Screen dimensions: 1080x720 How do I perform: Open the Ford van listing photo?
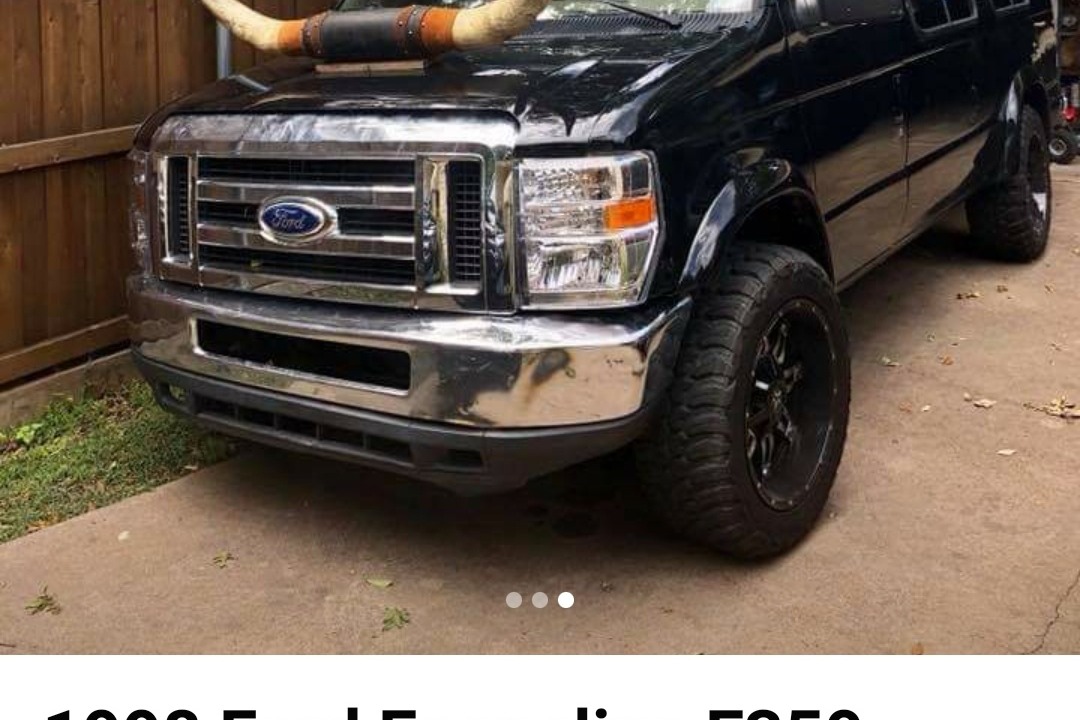click(540, 300)
